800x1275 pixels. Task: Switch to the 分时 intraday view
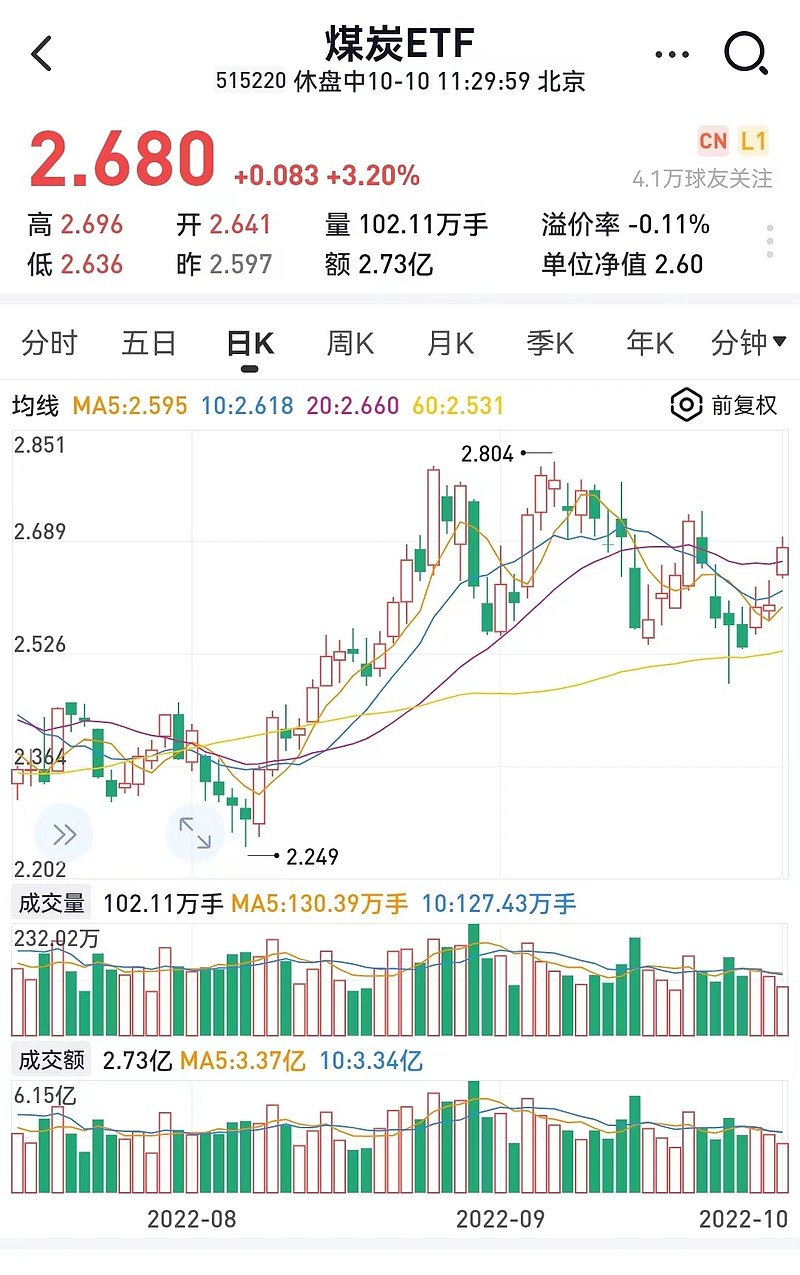(x=48, y=343)
